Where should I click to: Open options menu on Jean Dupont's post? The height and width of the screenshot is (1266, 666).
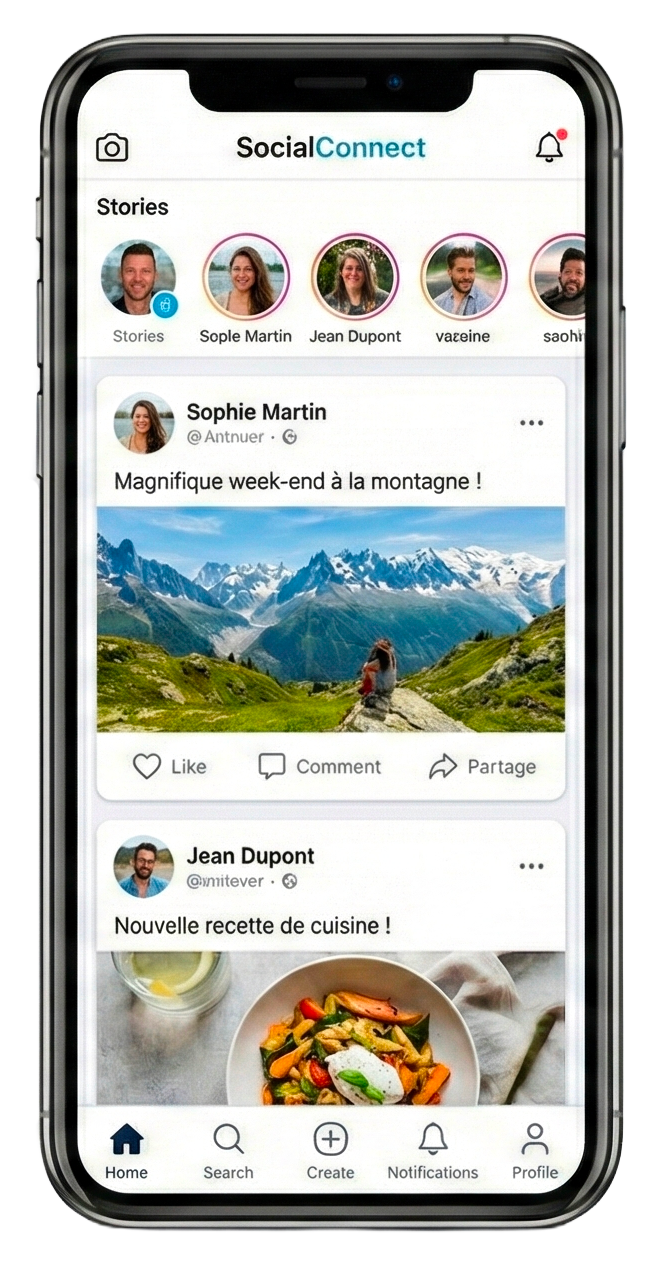click(531, 866)
